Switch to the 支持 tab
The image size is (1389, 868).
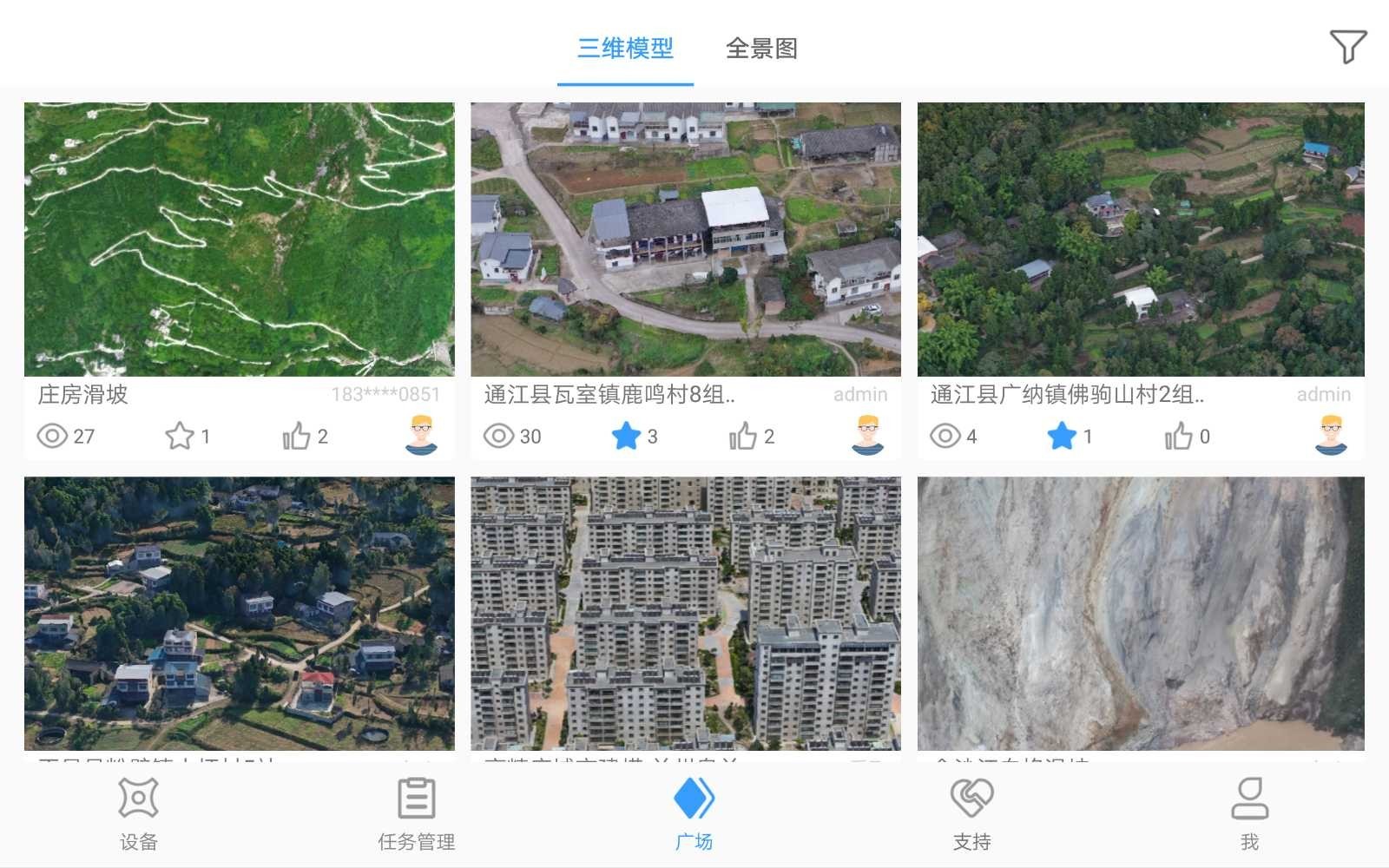point(972,814)
